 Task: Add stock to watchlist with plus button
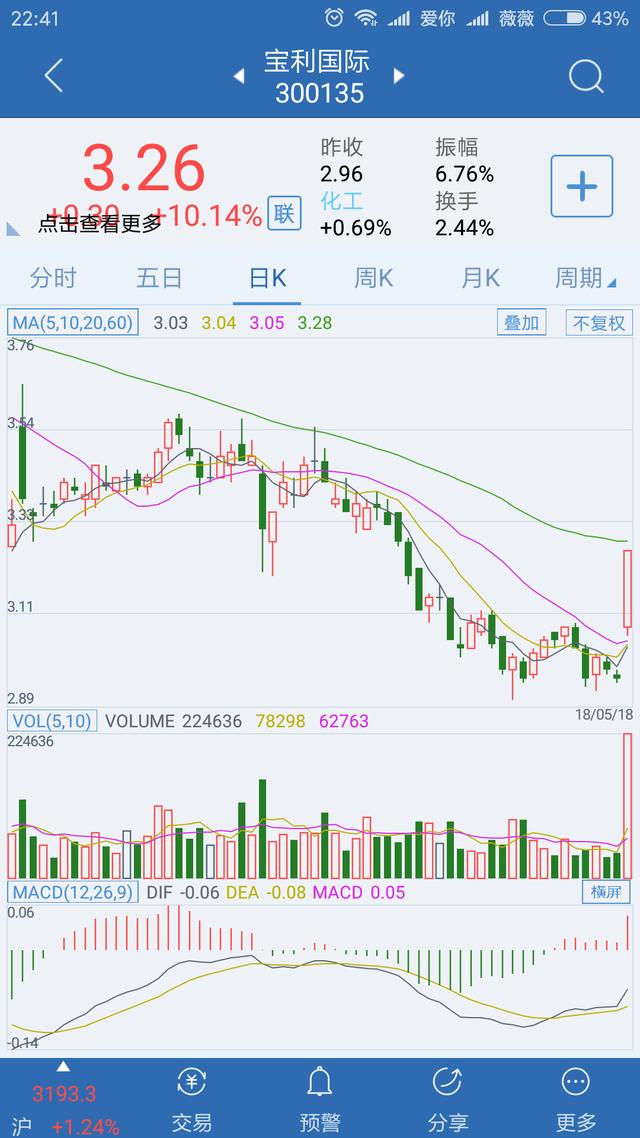[x=581, y=186]
